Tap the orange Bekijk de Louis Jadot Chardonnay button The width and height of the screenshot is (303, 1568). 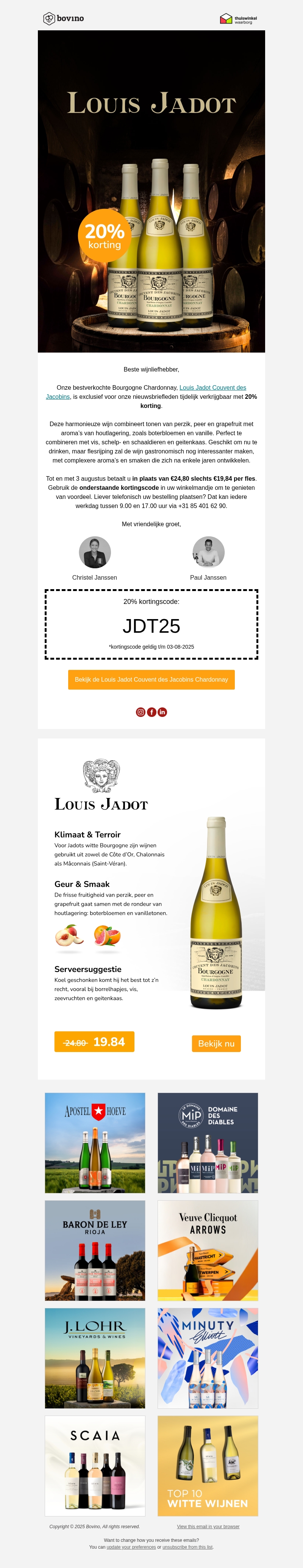pos(151,679)
